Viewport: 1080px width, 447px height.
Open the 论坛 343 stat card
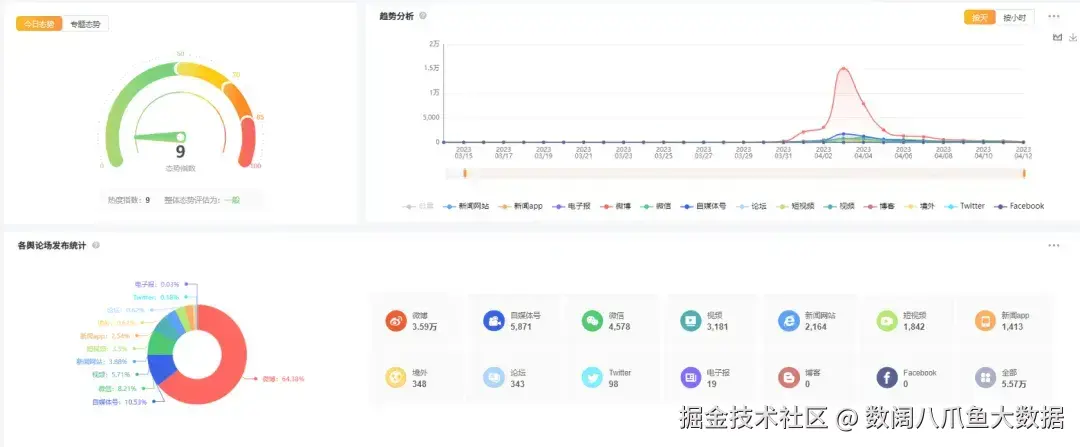(x=512, y=377)
